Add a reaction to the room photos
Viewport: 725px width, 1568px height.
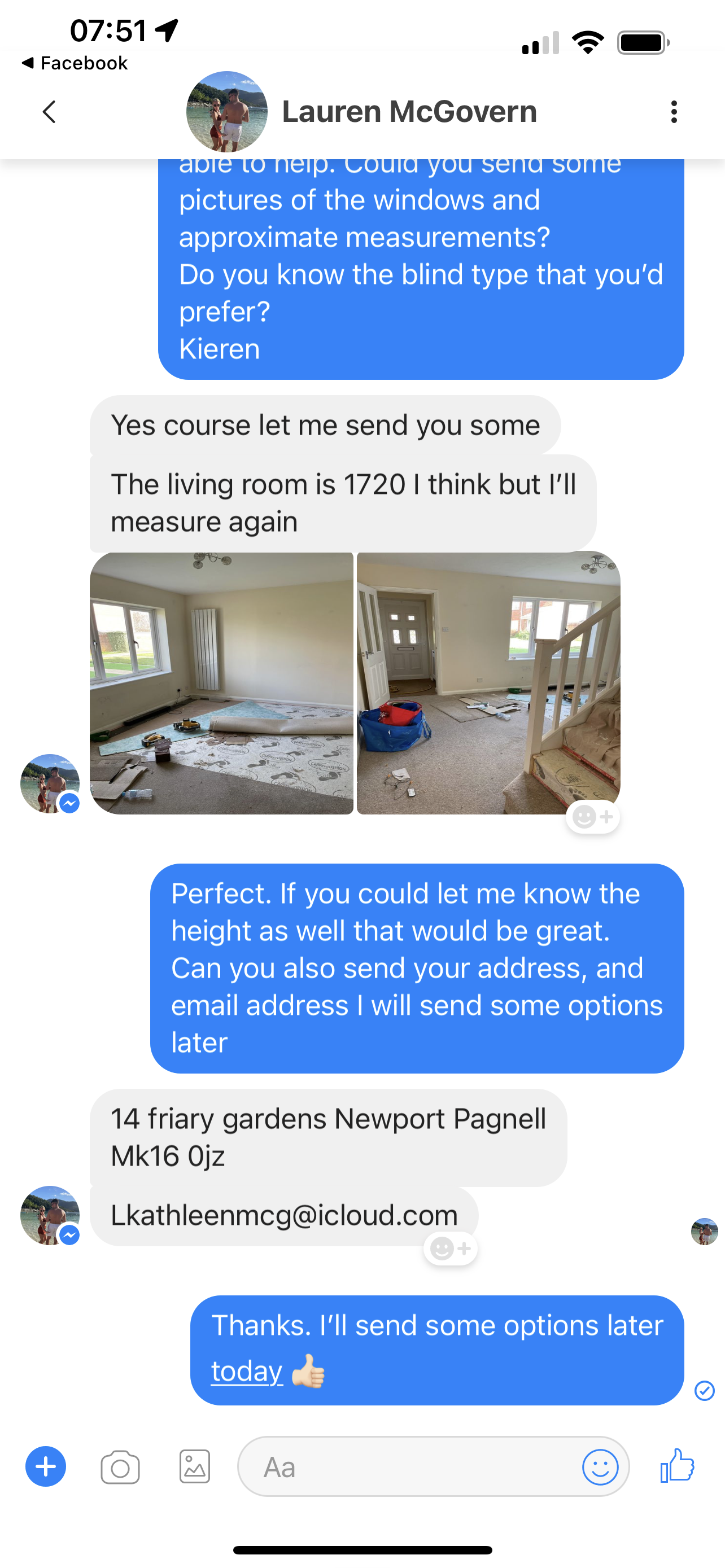(x=592, y=817)
